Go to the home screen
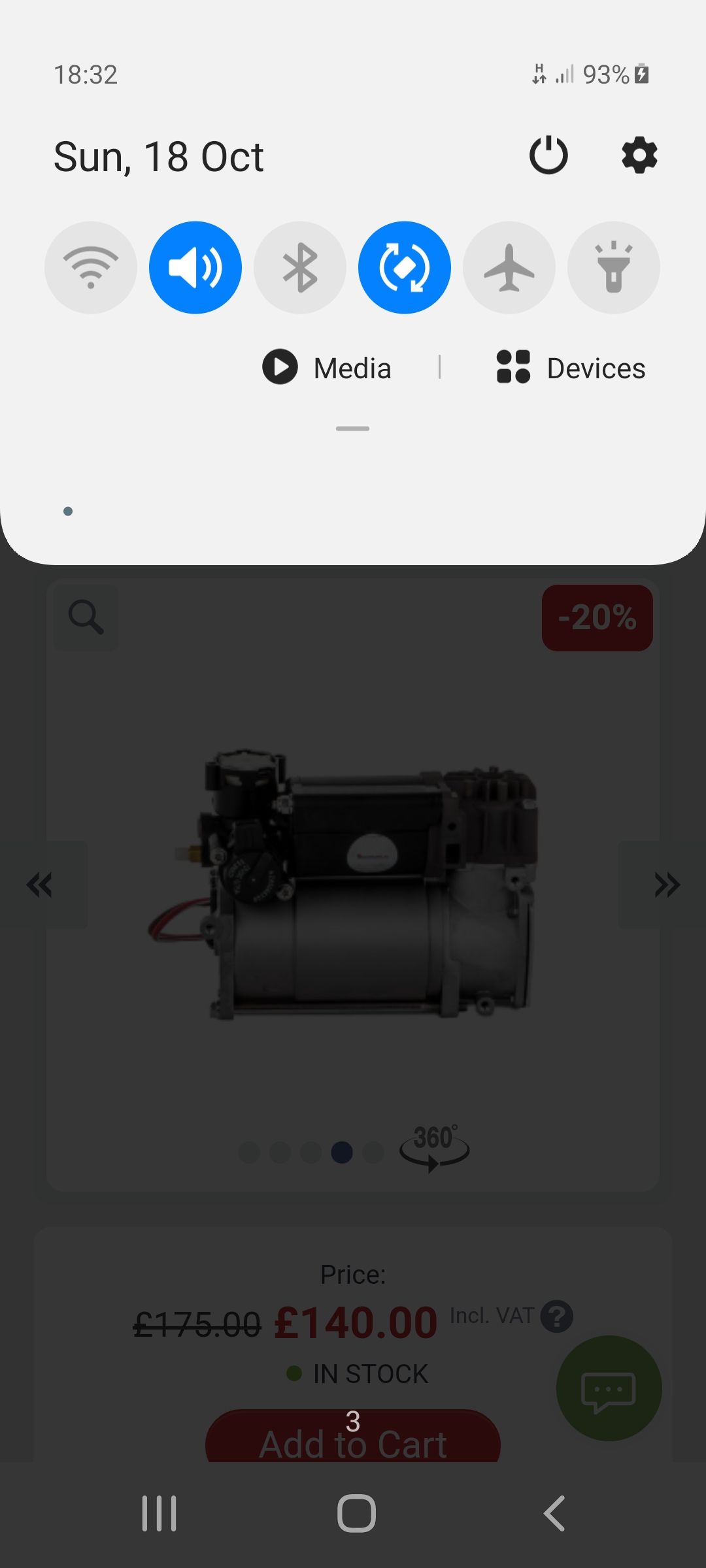The image size is (706, 1568). (356, 1513)
